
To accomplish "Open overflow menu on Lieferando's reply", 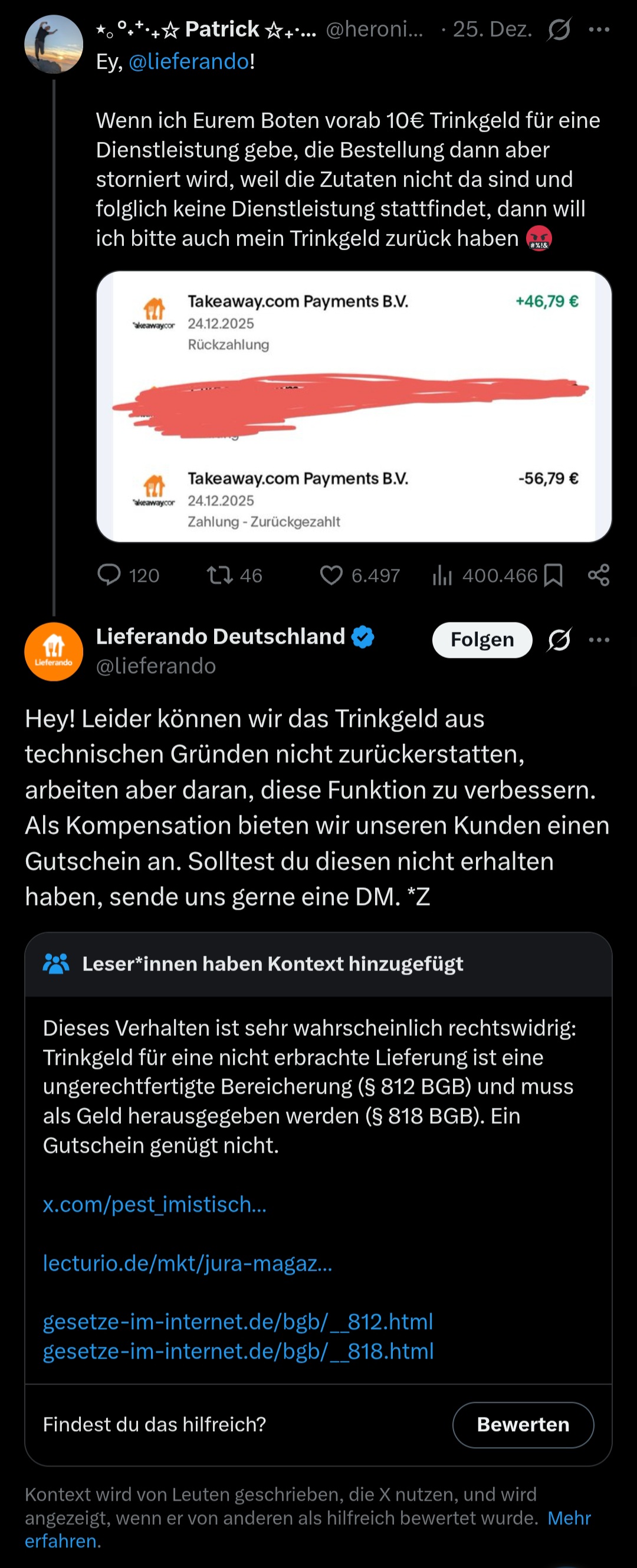I will point(599,639).
